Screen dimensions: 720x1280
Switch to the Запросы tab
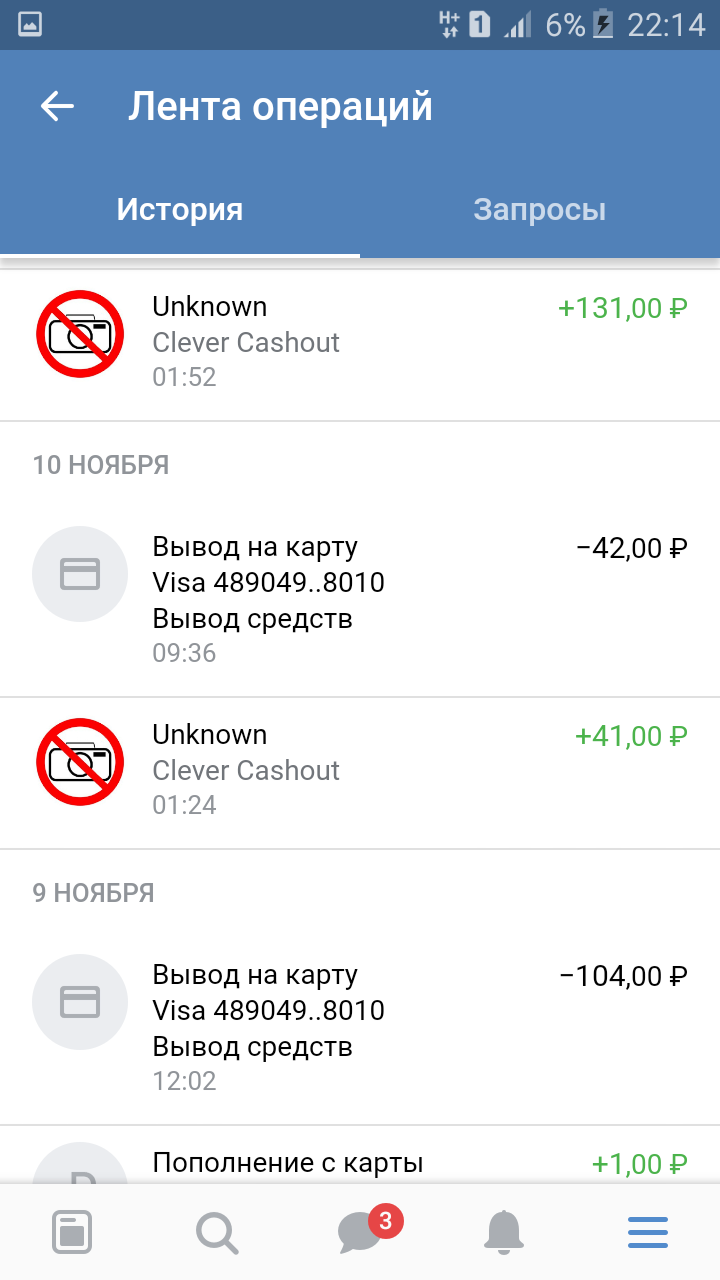[539, 210]
